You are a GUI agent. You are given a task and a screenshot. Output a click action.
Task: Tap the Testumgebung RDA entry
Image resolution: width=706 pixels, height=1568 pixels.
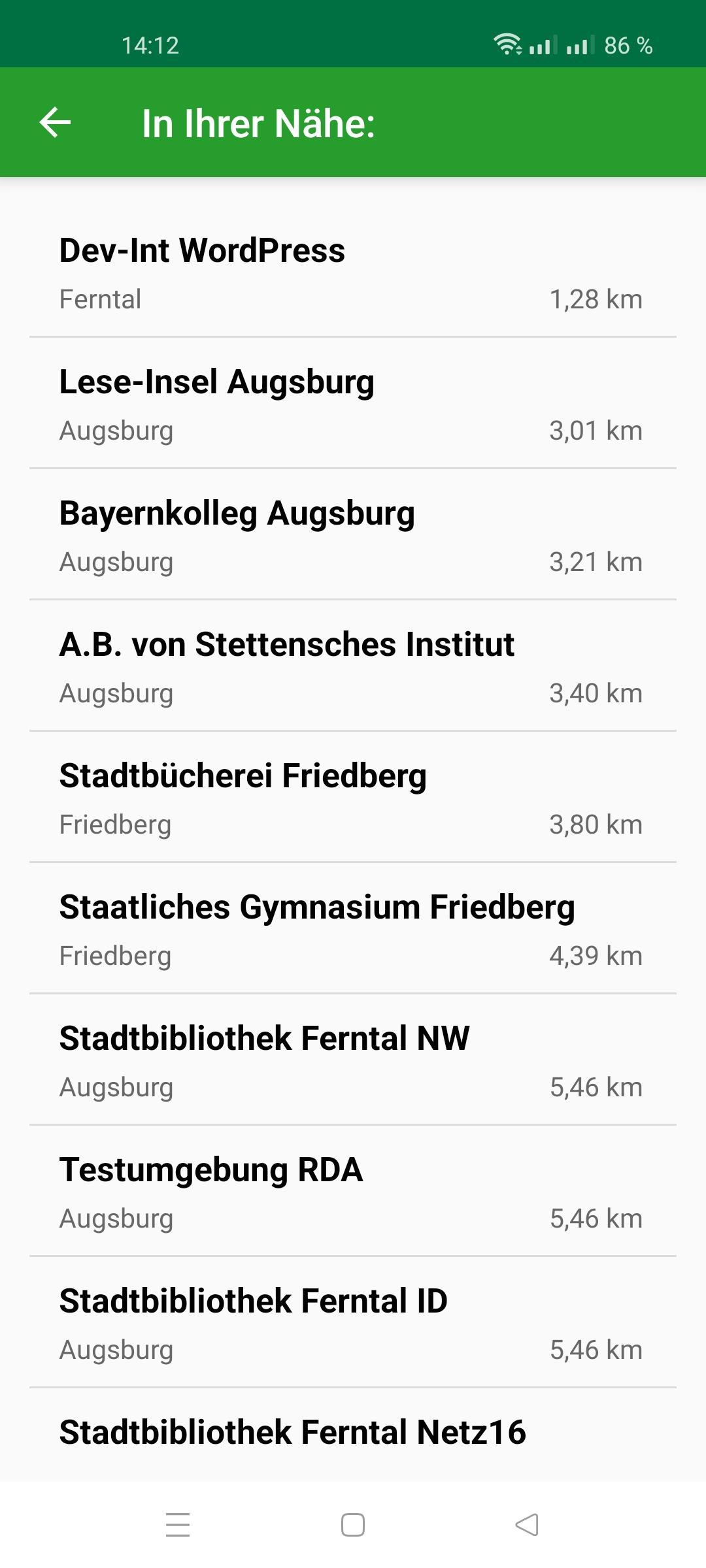353,1191
